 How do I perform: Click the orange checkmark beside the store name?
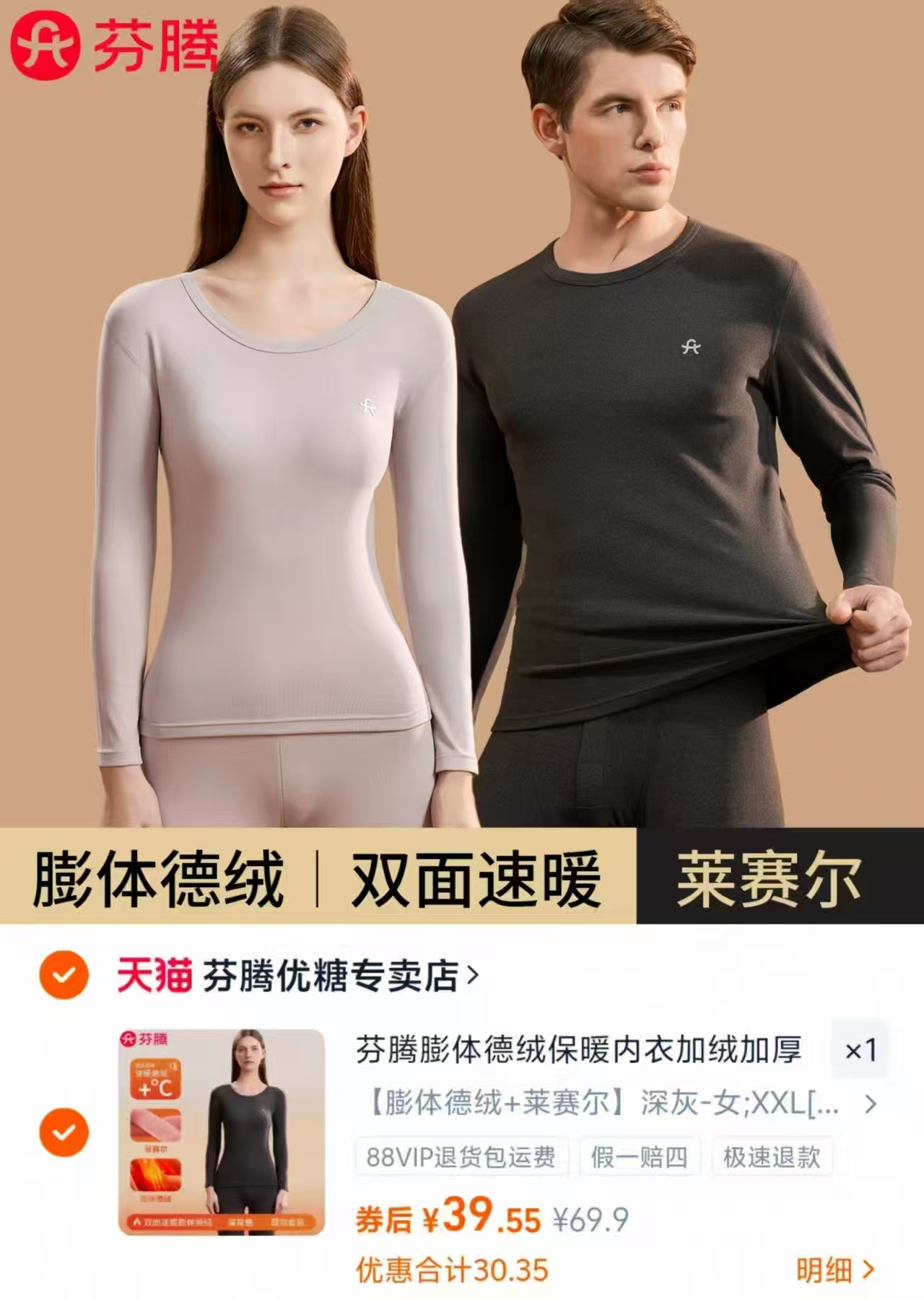[64, 976]
